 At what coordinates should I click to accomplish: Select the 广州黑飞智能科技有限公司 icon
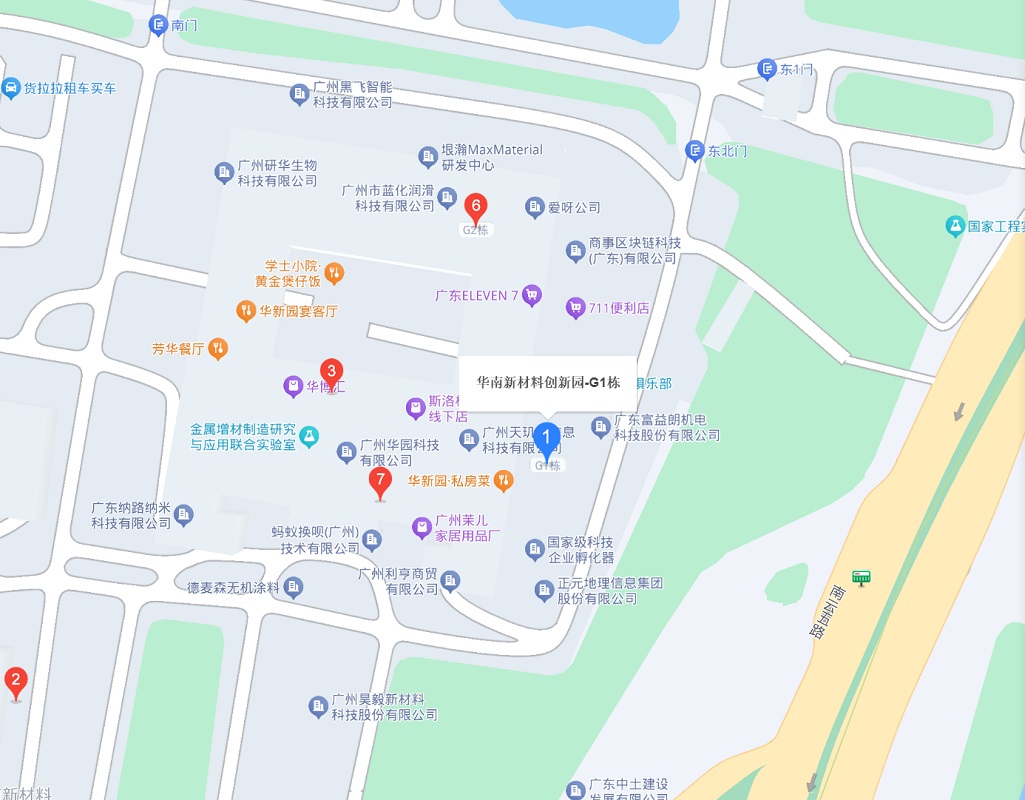(299, 94)
